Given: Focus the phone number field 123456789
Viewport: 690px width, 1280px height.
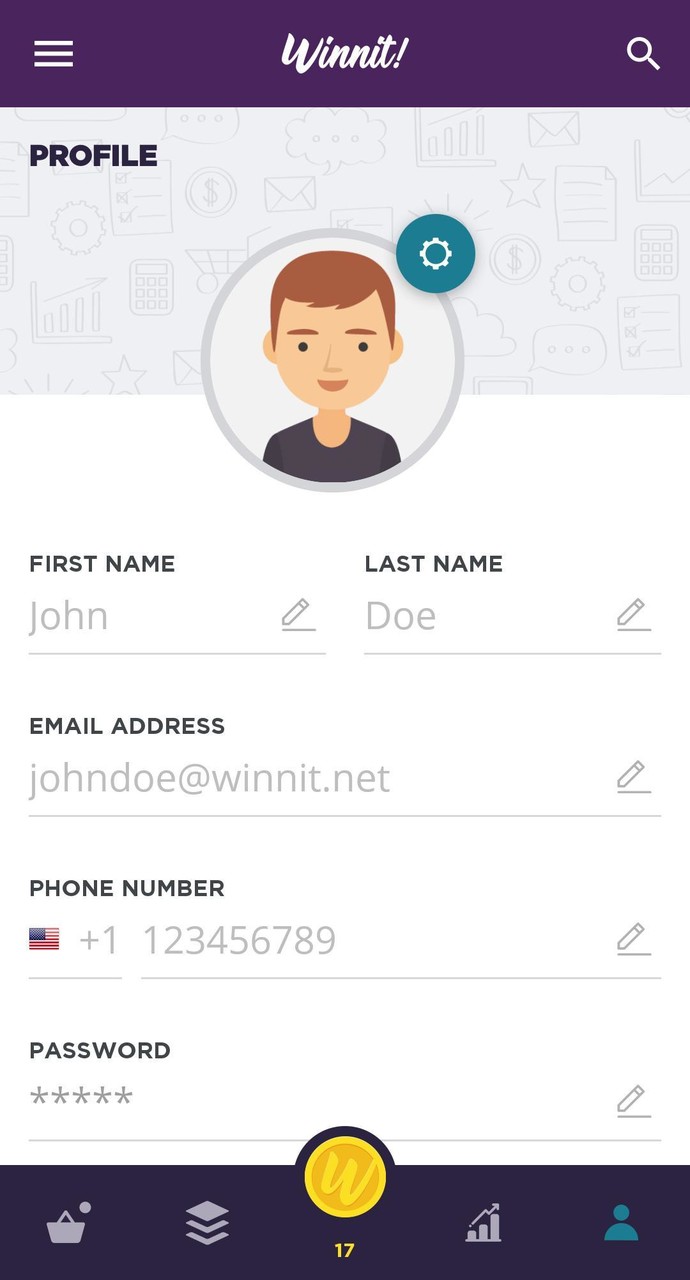Looking at the screenshot, I should coord(370,940).
